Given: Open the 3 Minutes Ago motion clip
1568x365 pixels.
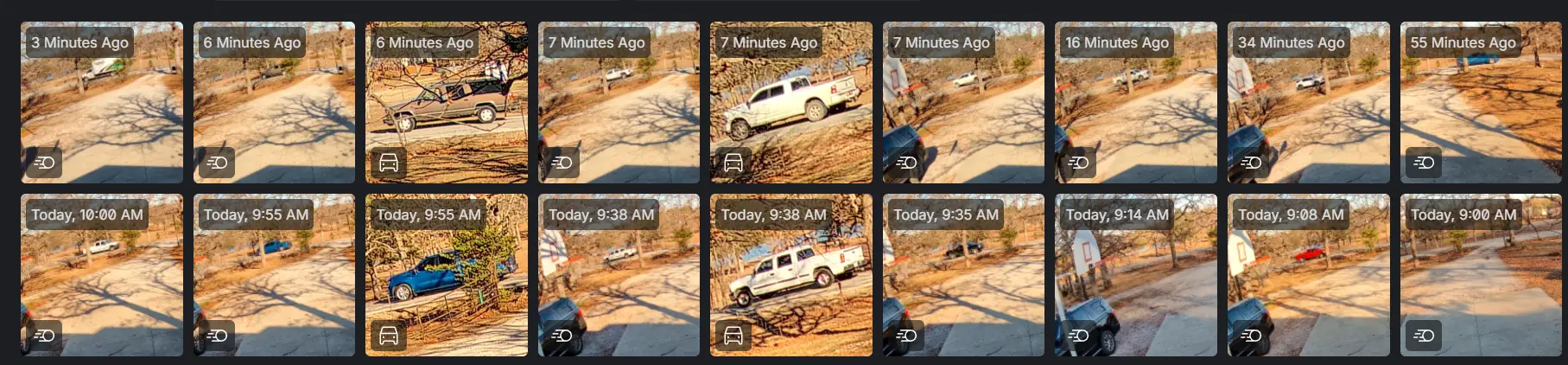Looking at the screenshot, I should [x=102, y=102].
